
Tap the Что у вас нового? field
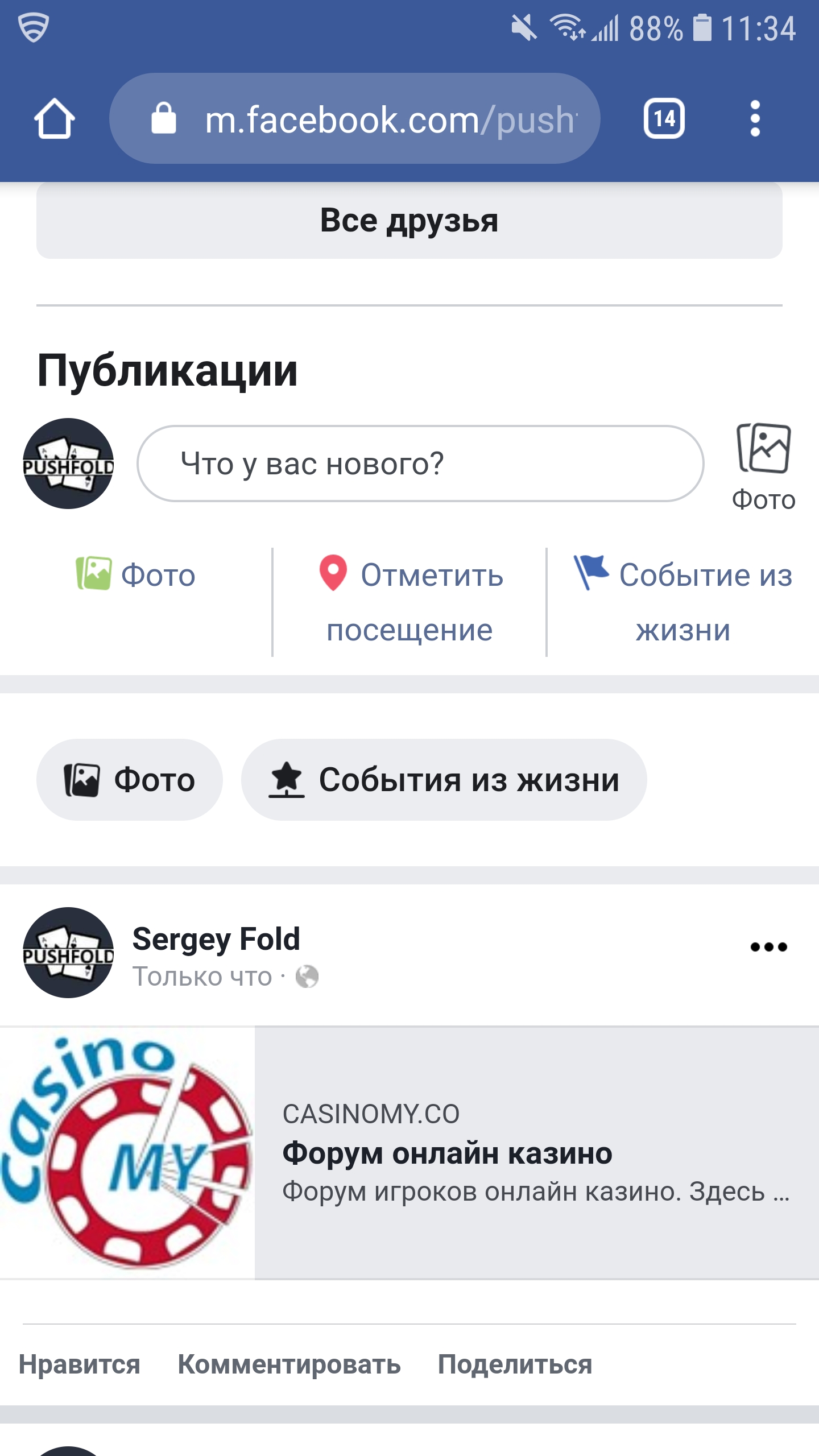[420, 464]
